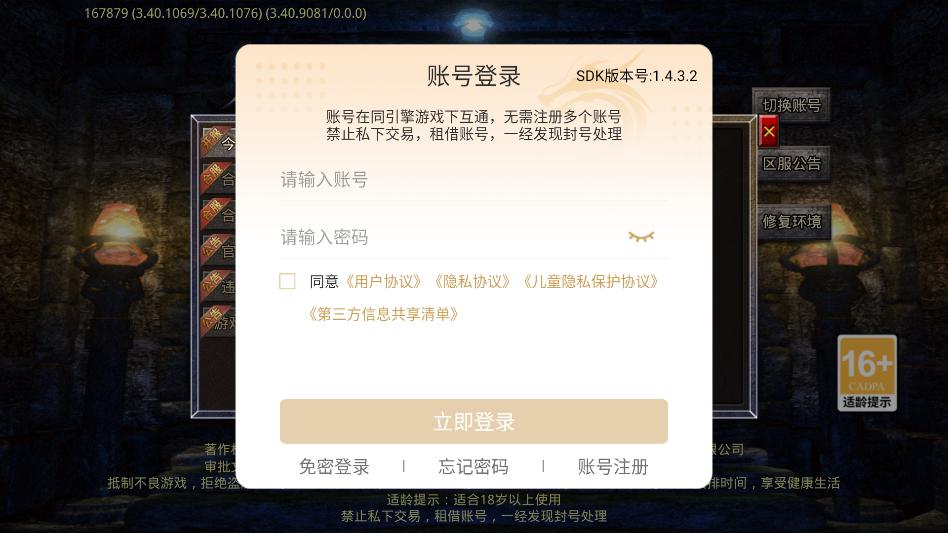Open the 《隐私协议》 link
Screen dimensions: 948x533
(x=472, y=282)
